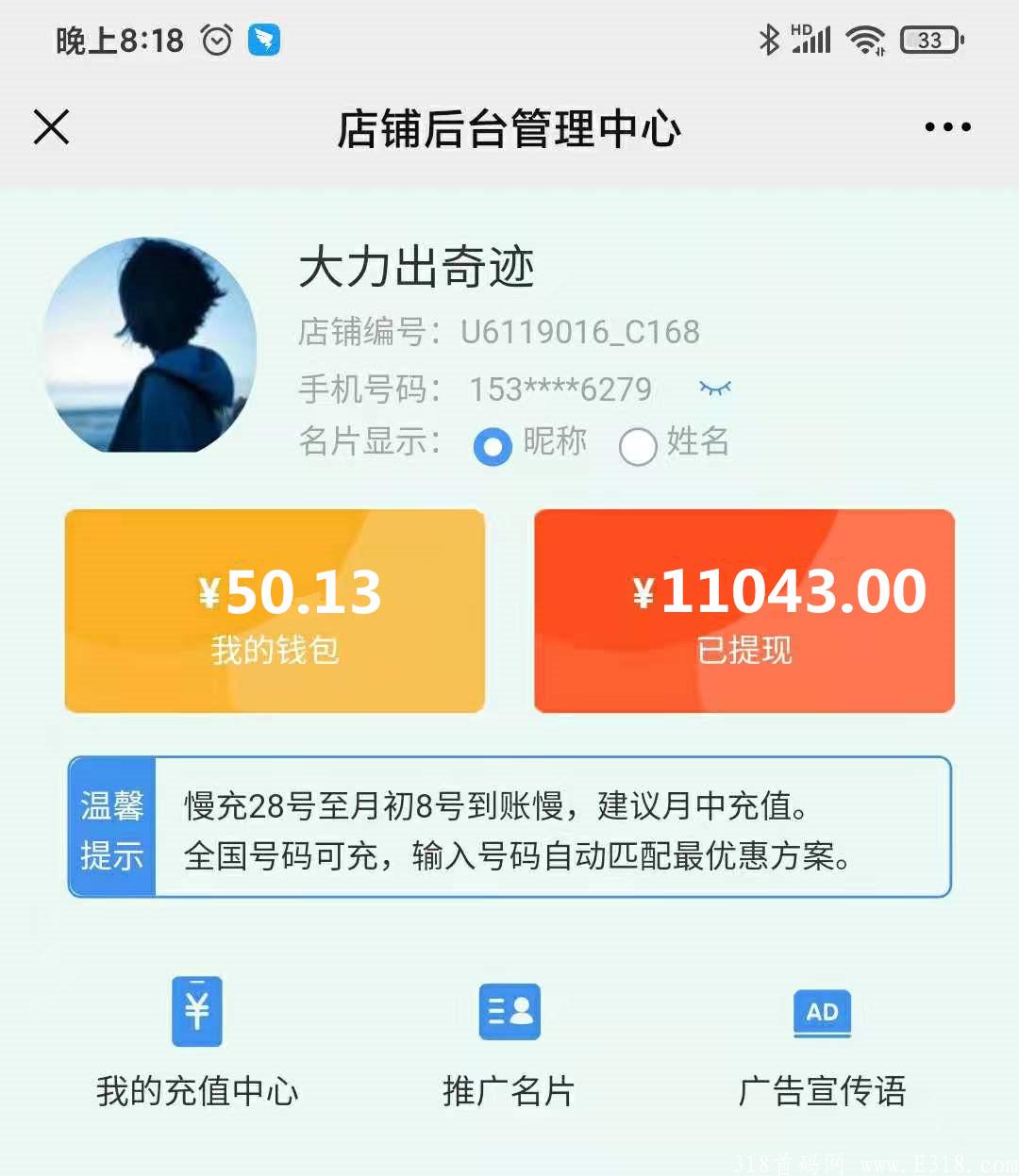The height and width of the screenshot is (1176, 1019).
Task: Tap the Wi-Fi icon in status bar
Action: click(865, 40)
